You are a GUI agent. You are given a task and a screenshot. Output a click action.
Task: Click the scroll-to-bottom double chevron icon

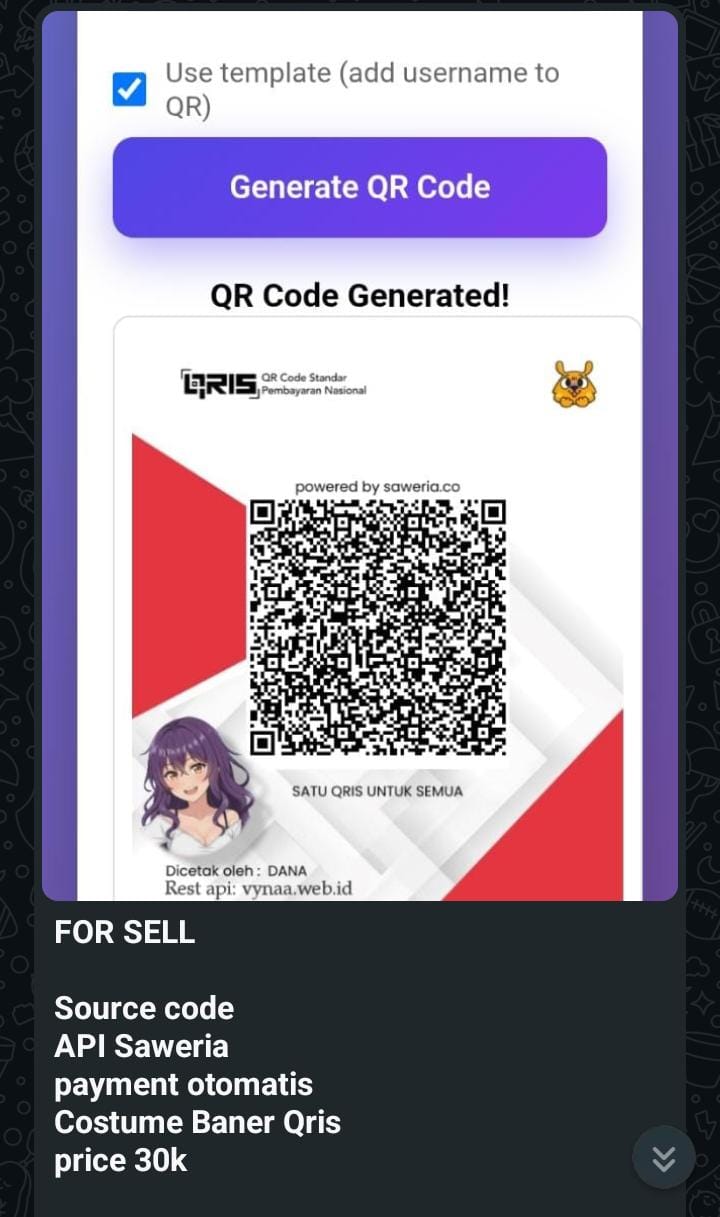(x=663, y=1157)
